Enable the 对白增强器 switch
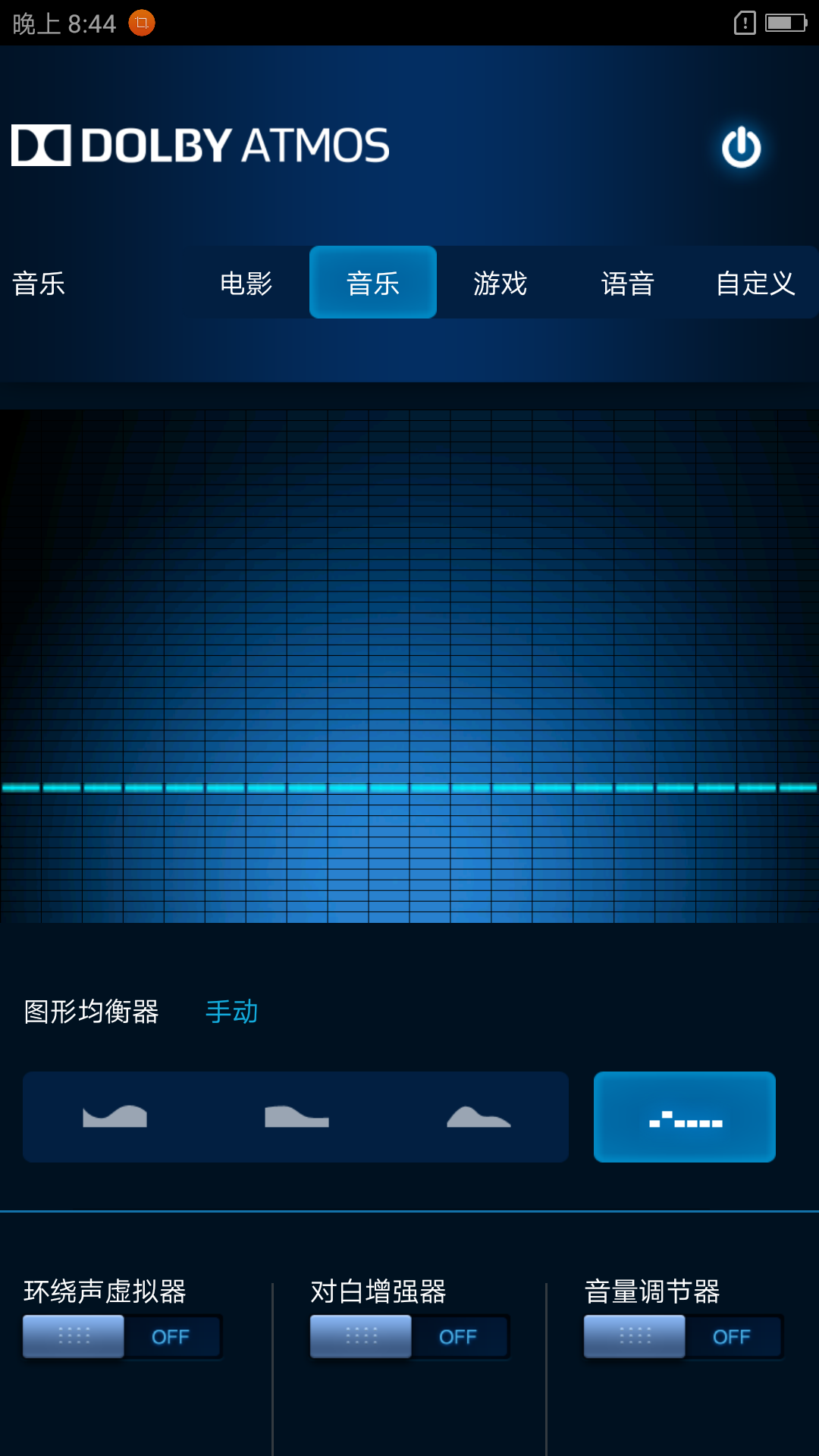The image size is (819, 1456). pyautogui.click(x=409, y=1336)
